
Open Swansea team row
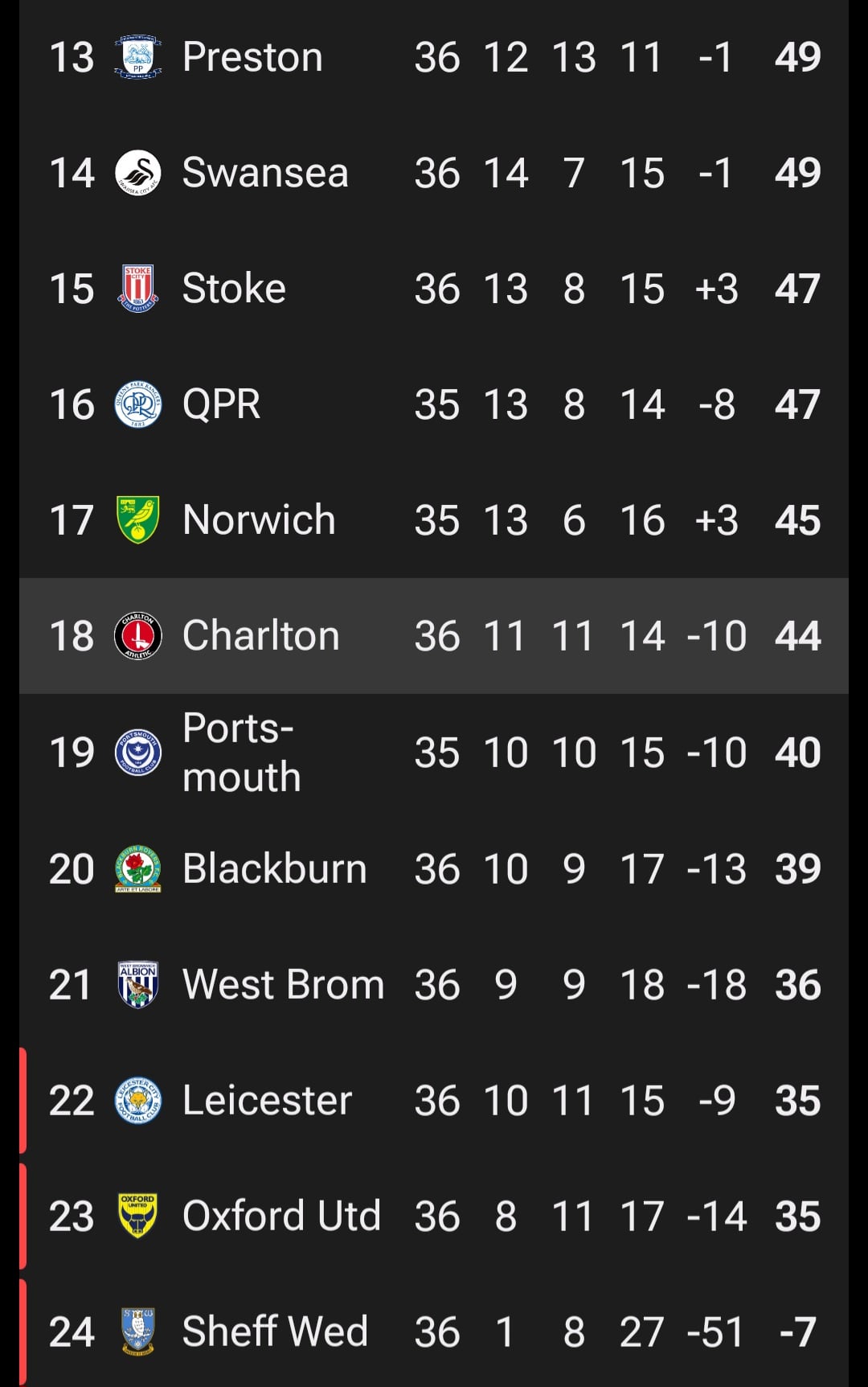click(265, 173)
